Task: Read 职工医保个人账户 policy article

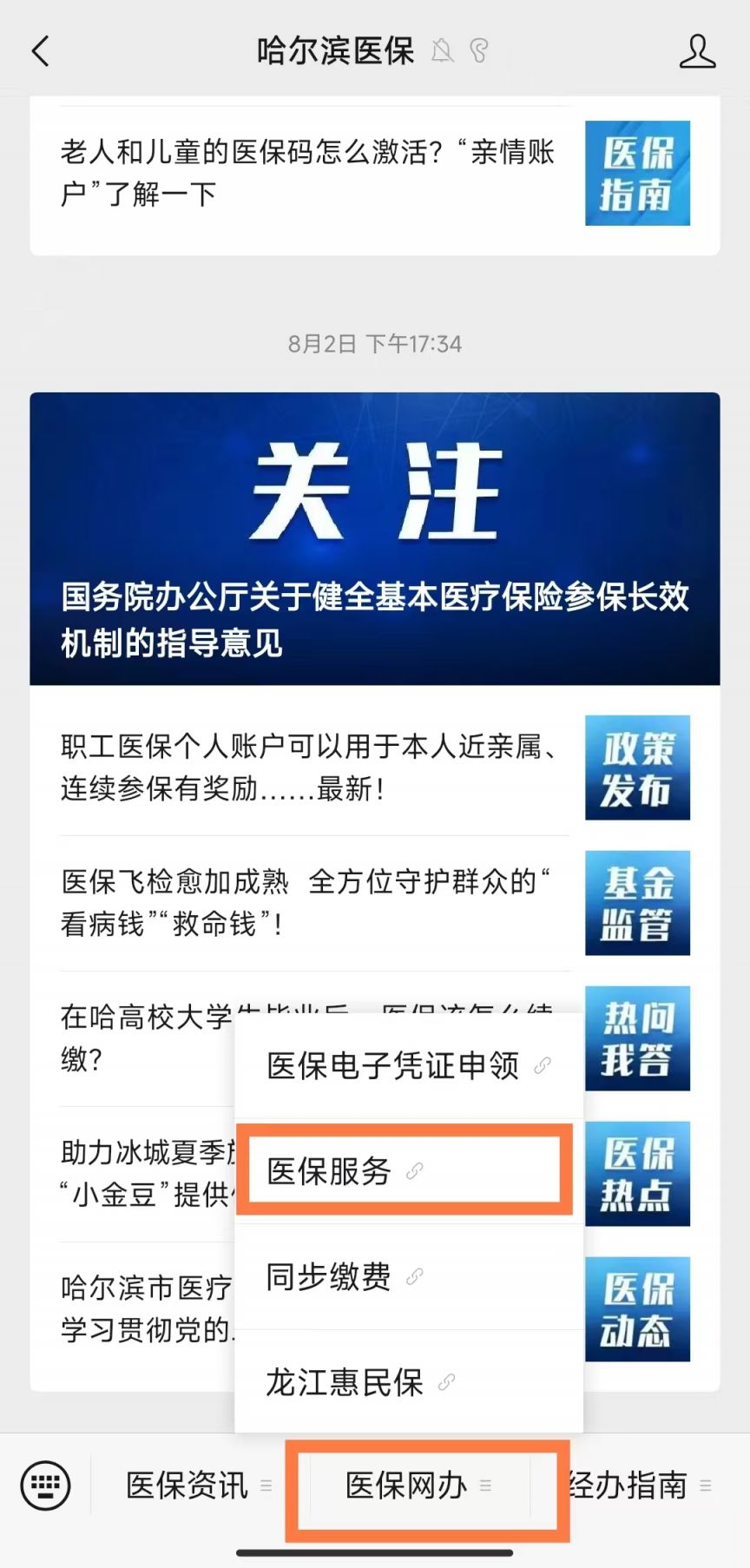Action: click(x=308, y=768)
